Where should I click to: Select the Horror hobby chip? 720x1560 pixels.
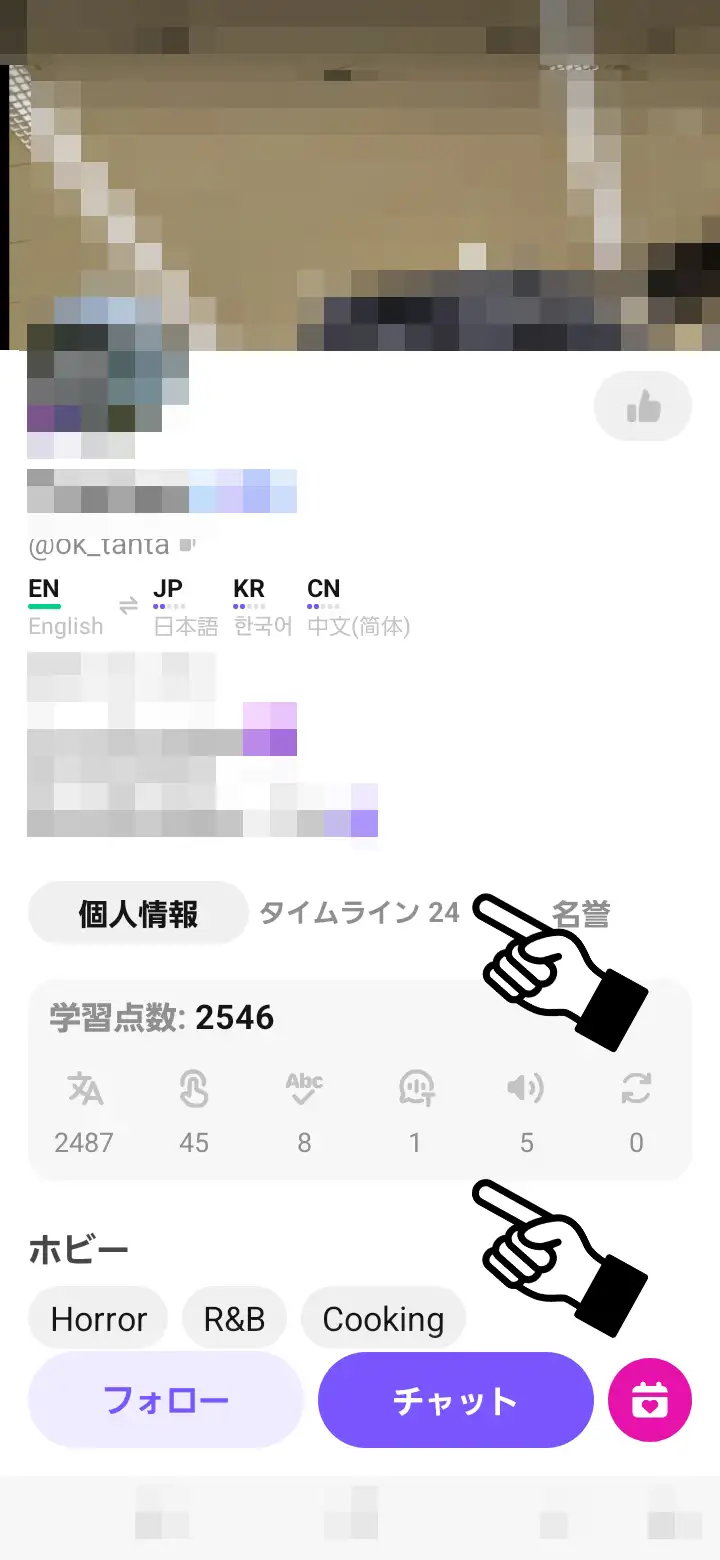coord(98,1319)
